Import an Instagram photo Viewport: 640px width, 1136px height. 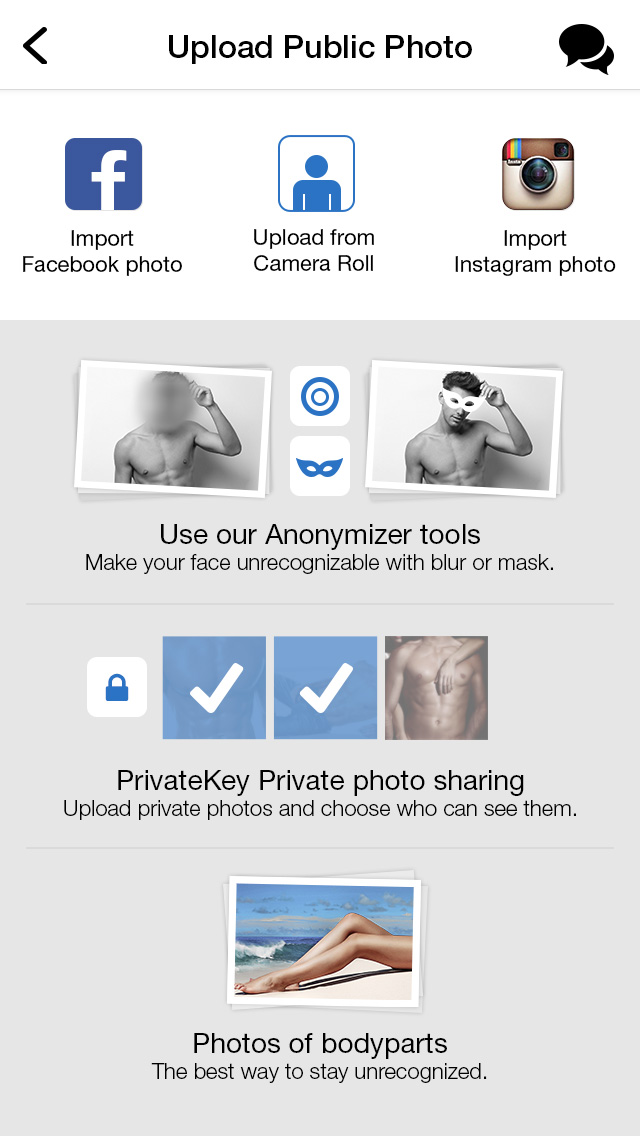click(537, 175)
